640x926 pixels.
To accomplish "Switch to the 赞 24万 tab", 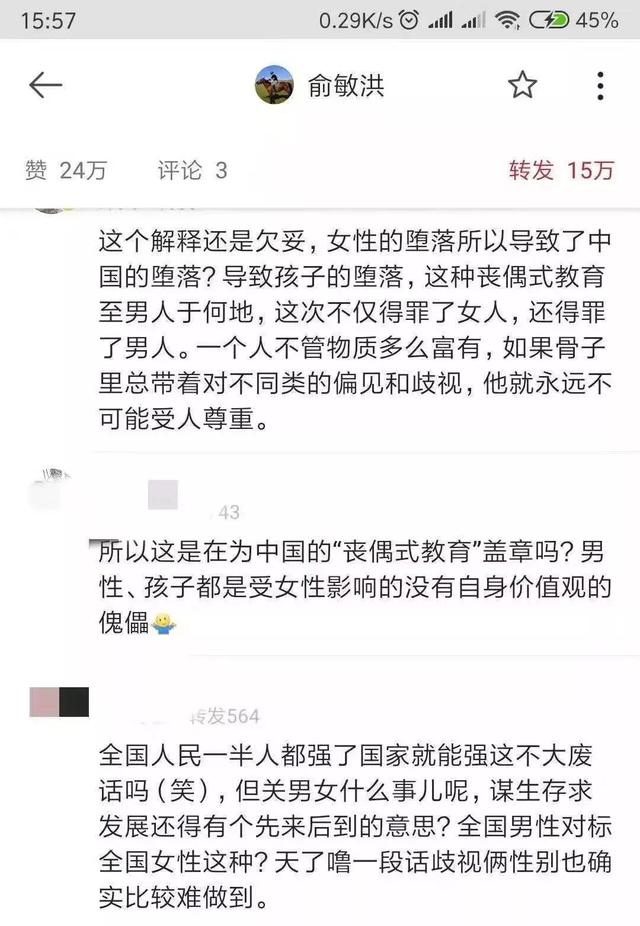I will click(66, 170).
